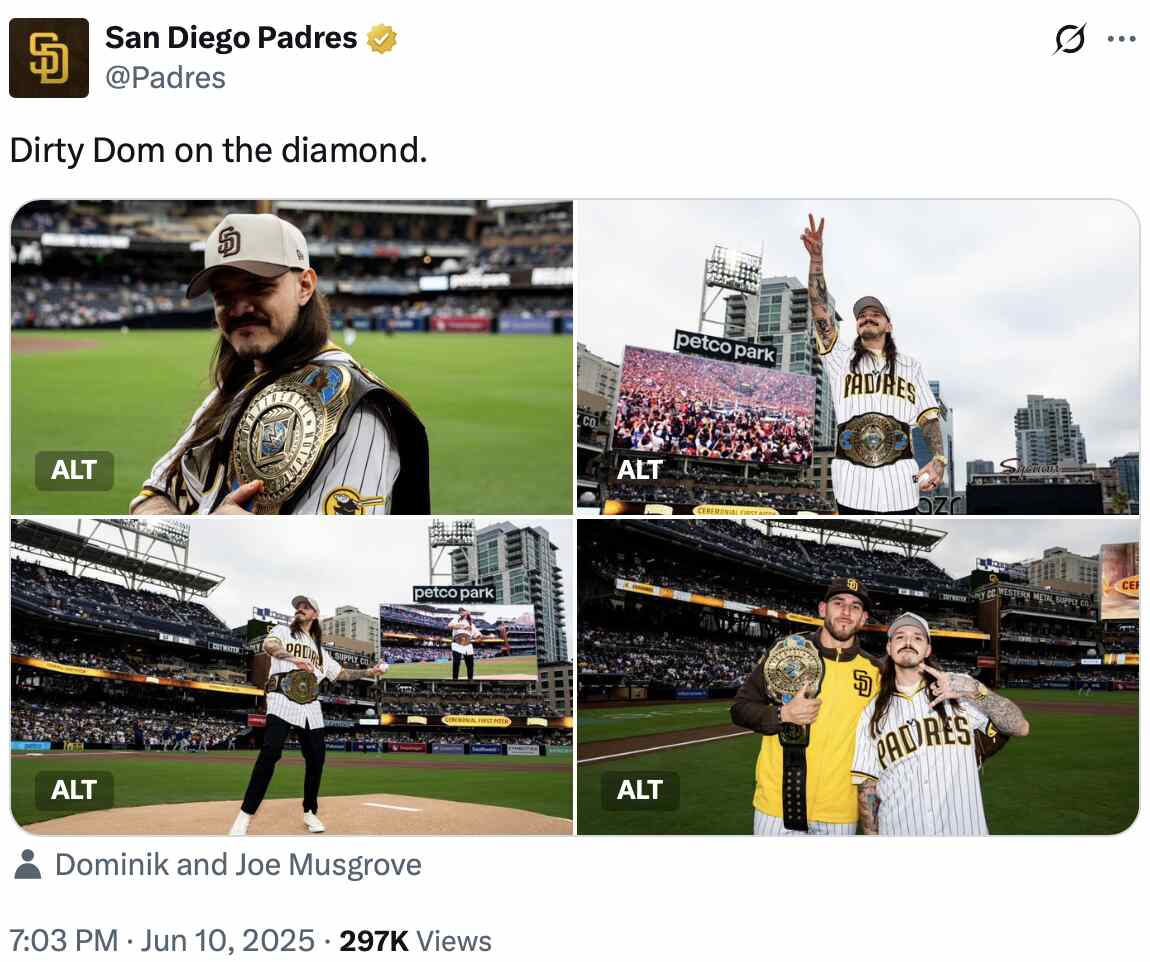Tap the Grok icon beside the overflow menu
This screenshot has height=962, width=1150.
[x=1070, y=40]
